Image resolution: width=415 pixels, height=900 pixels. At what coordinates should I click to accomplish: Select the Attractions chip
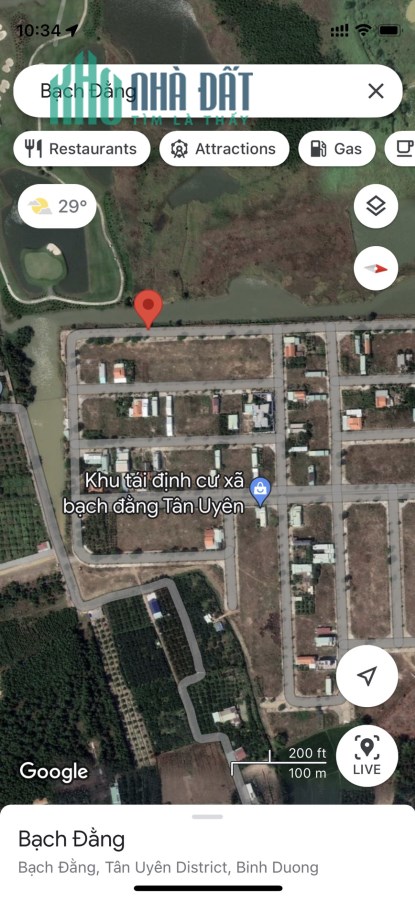tap(224, 149)
